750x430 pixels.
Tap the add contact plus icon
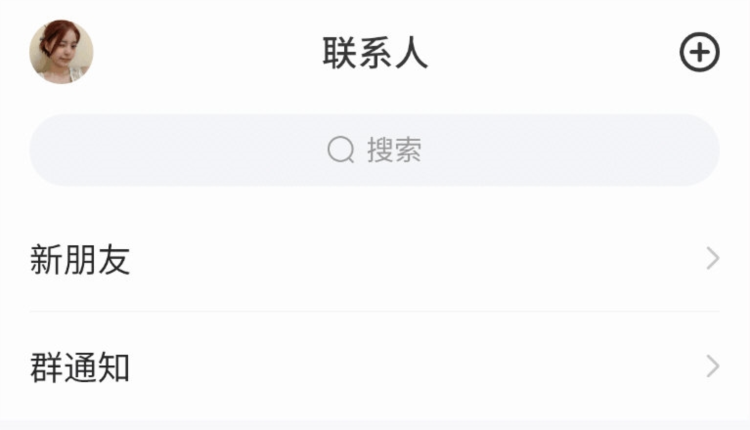click(x=699, y=52)
